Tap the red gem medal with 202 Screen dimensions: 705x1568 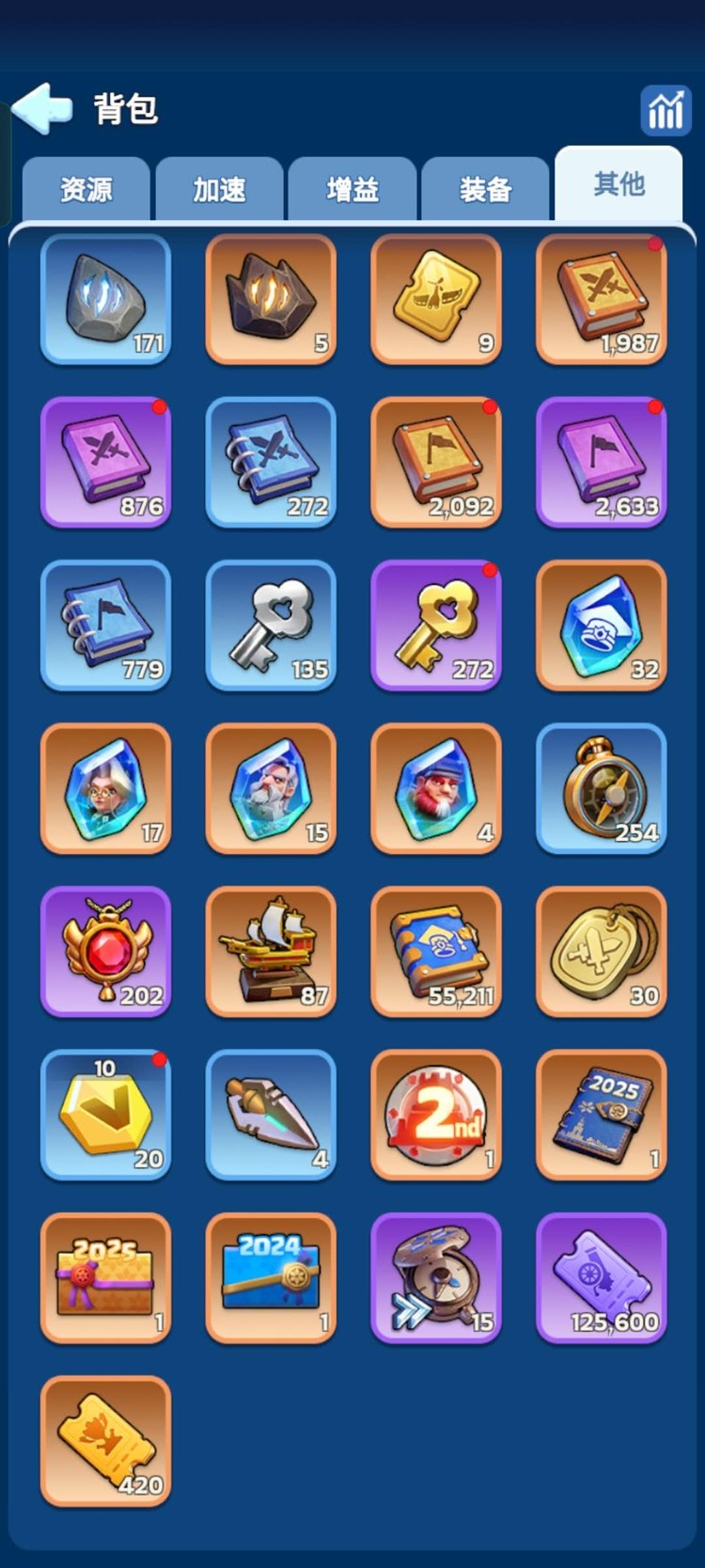point(106,951)
